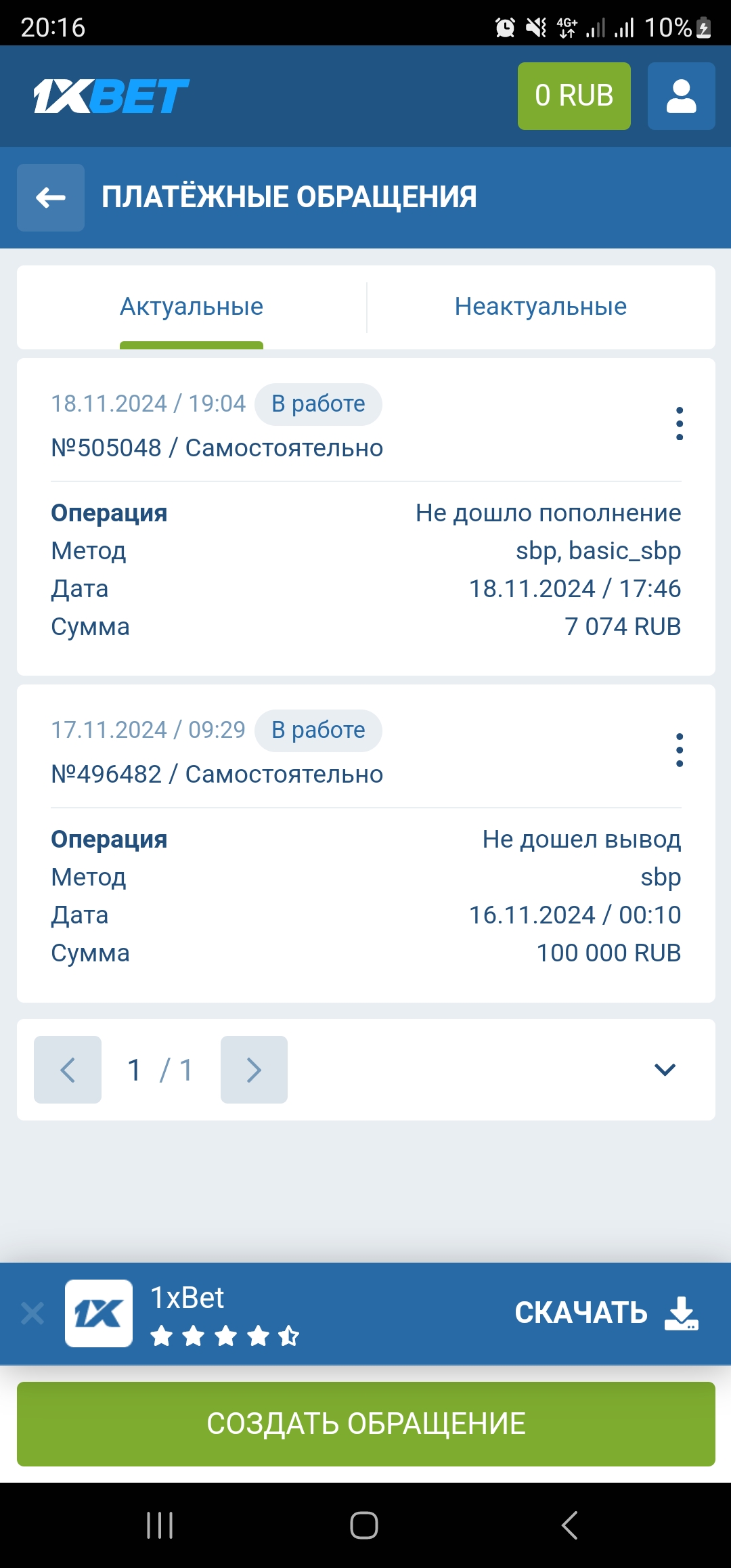Viewport: 731px width, 1568px height.
Task: Open overflow menu for request №505048
Action: click(x=680, y=424)
